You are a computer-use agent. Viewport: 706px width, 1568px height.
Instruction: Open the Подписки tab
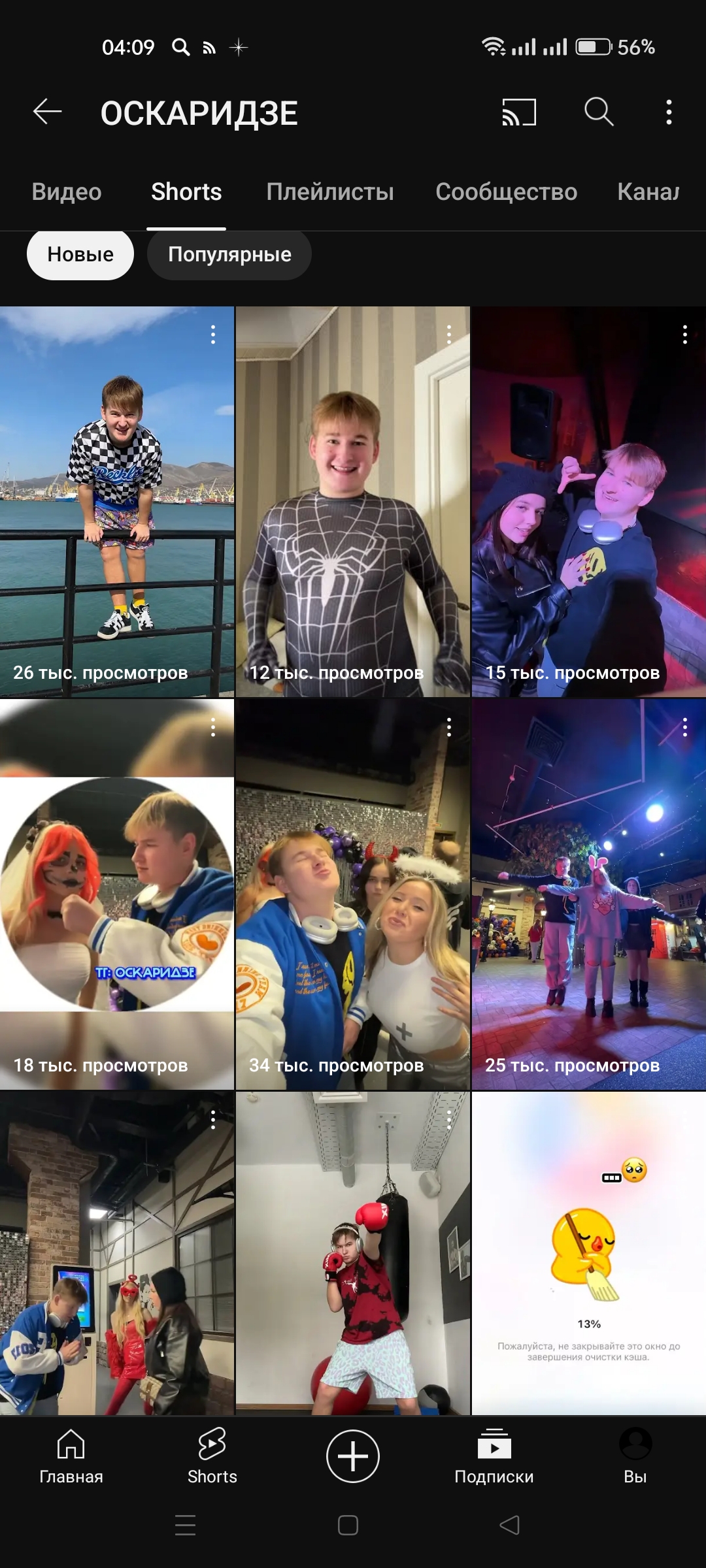(x=494, y=1458)
